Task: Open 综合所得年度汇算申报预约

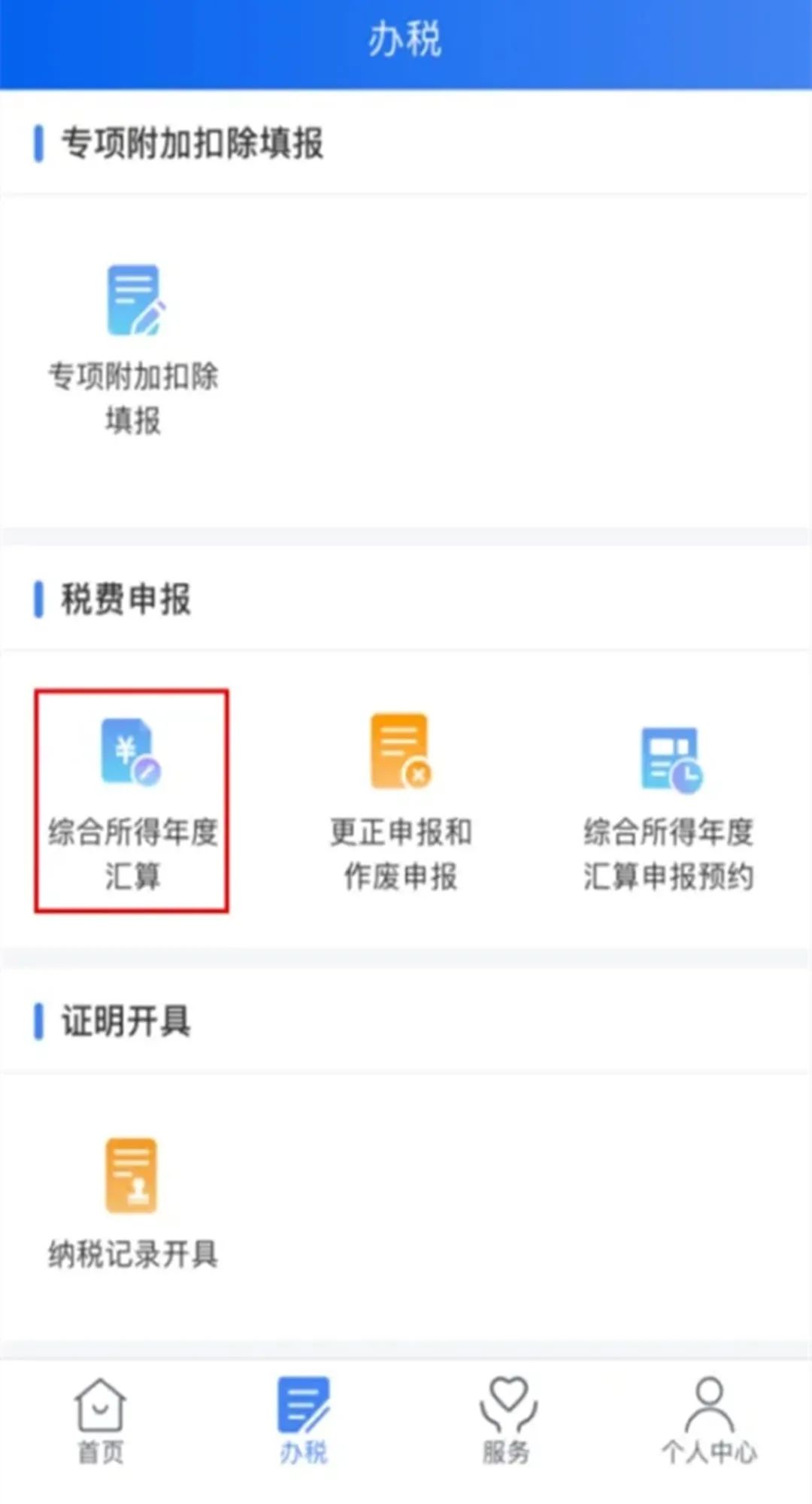Action: (668, 808)
